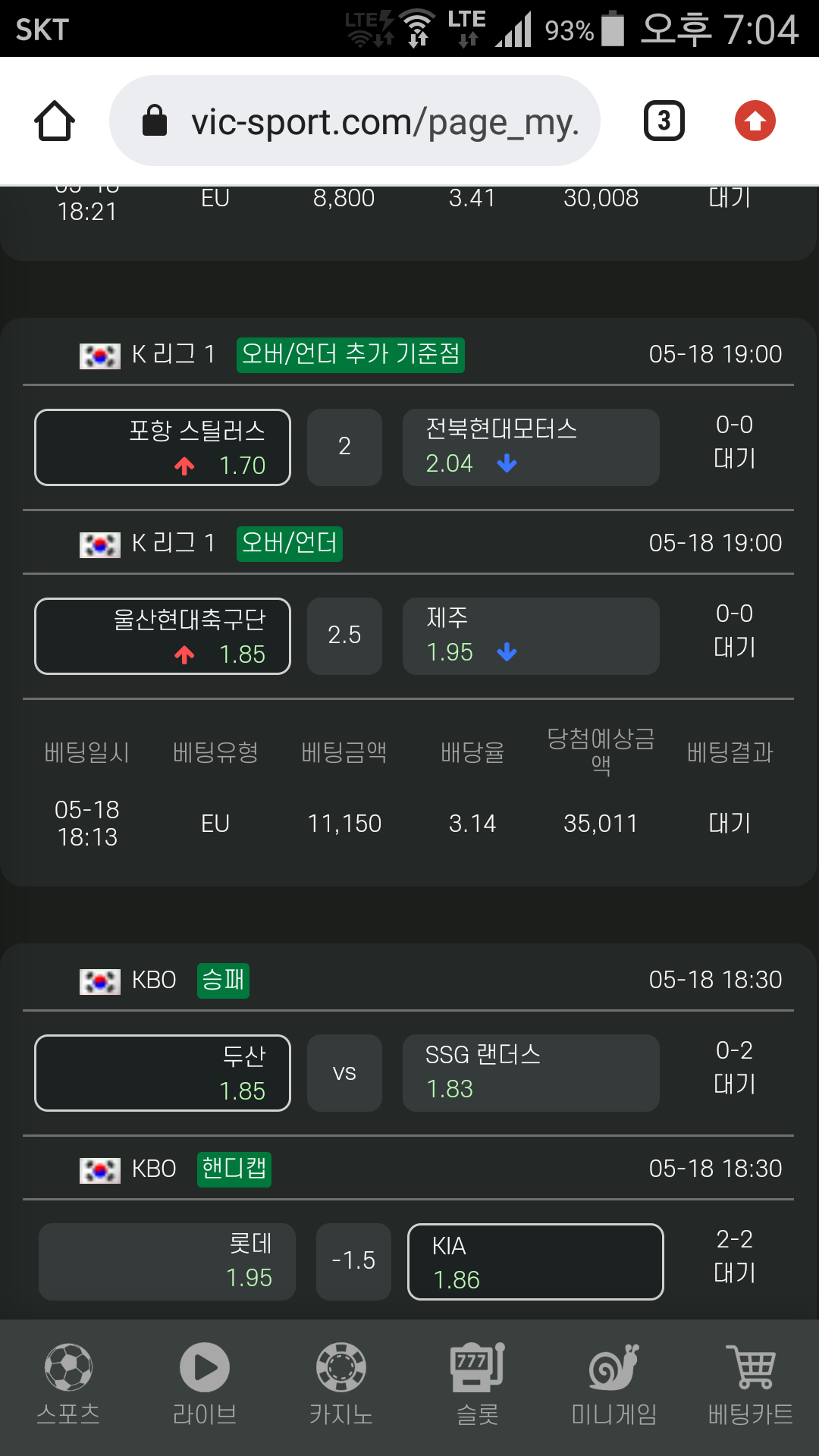Viewport: 819px width, 1456px height.
Task: Open the 슬롯 tab
Action: pyautogui.click(x=478, y=1385)
